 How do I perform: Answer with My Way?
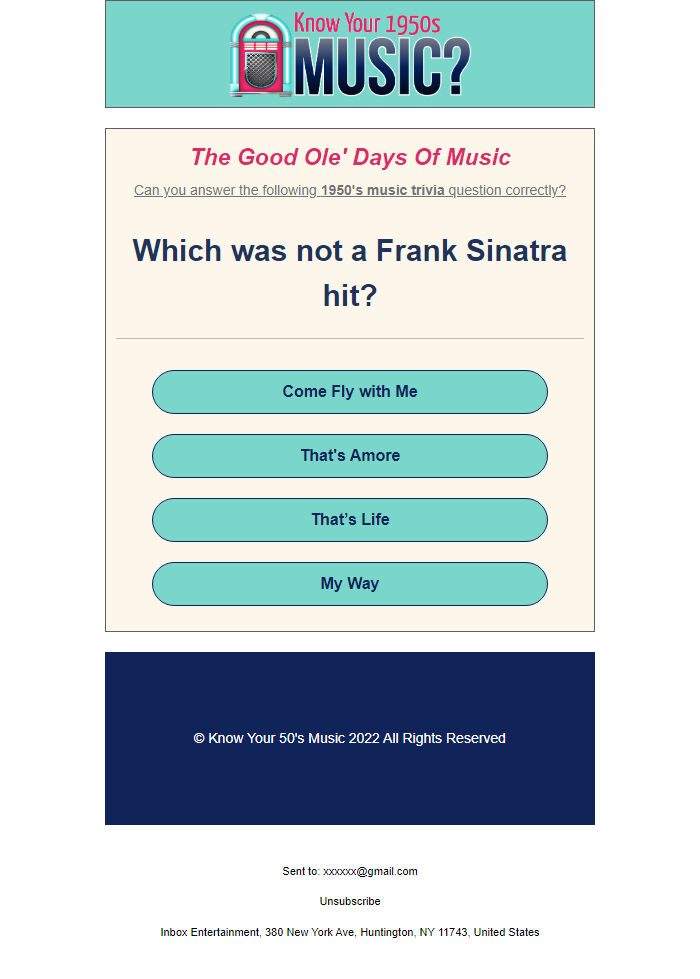click(350, 584)
